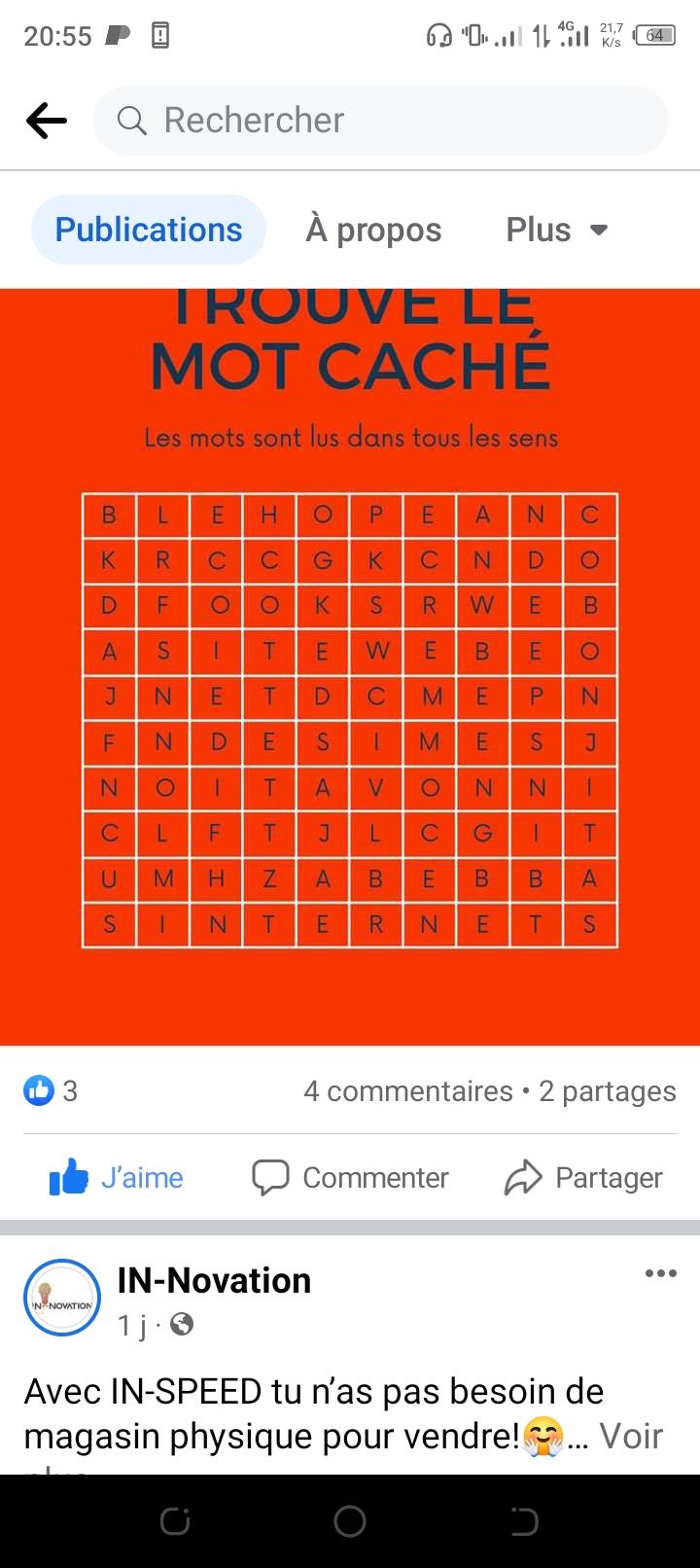700x1568 pixels.
Task: Tap the system home button
Action: click(350, 1521)
